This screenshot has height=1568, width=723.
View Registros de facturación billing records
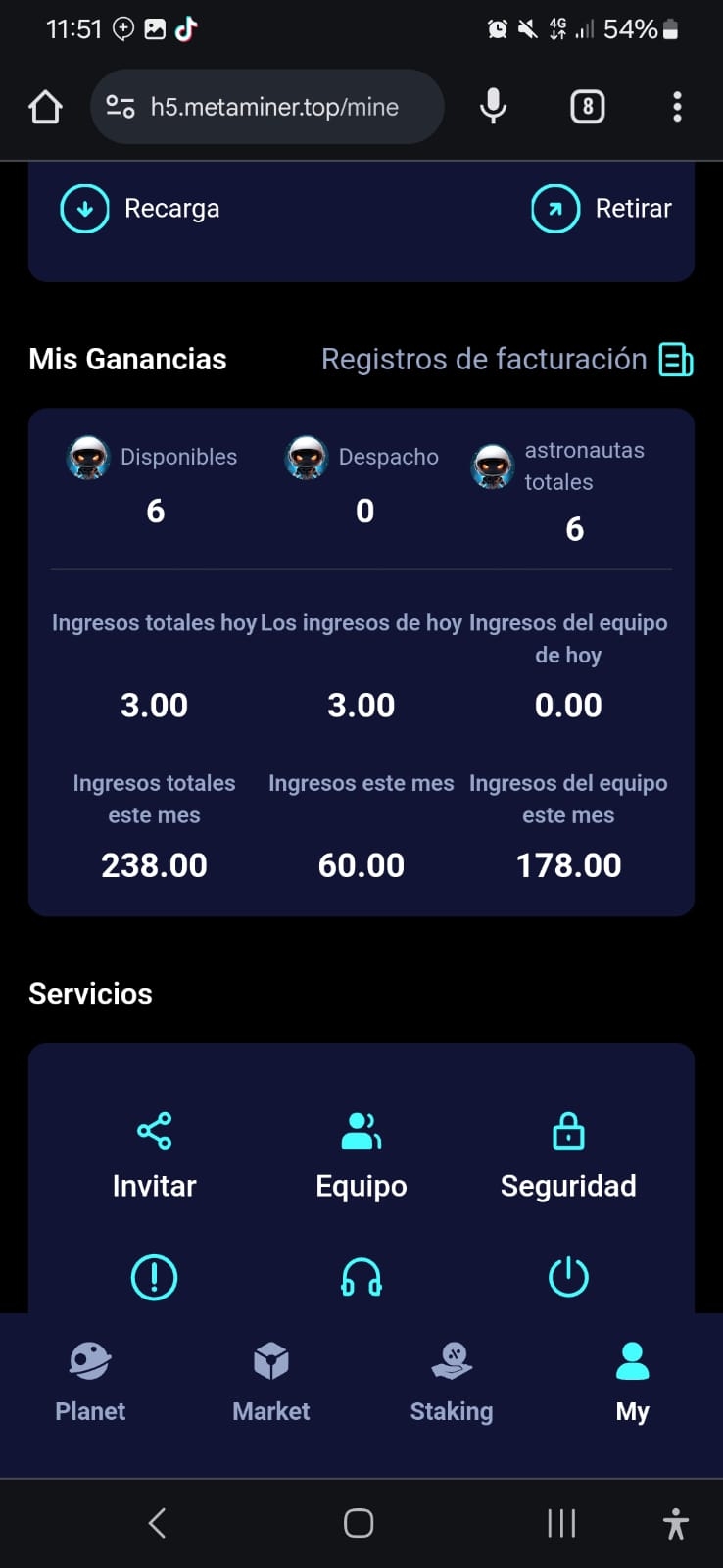coord(506,360)
